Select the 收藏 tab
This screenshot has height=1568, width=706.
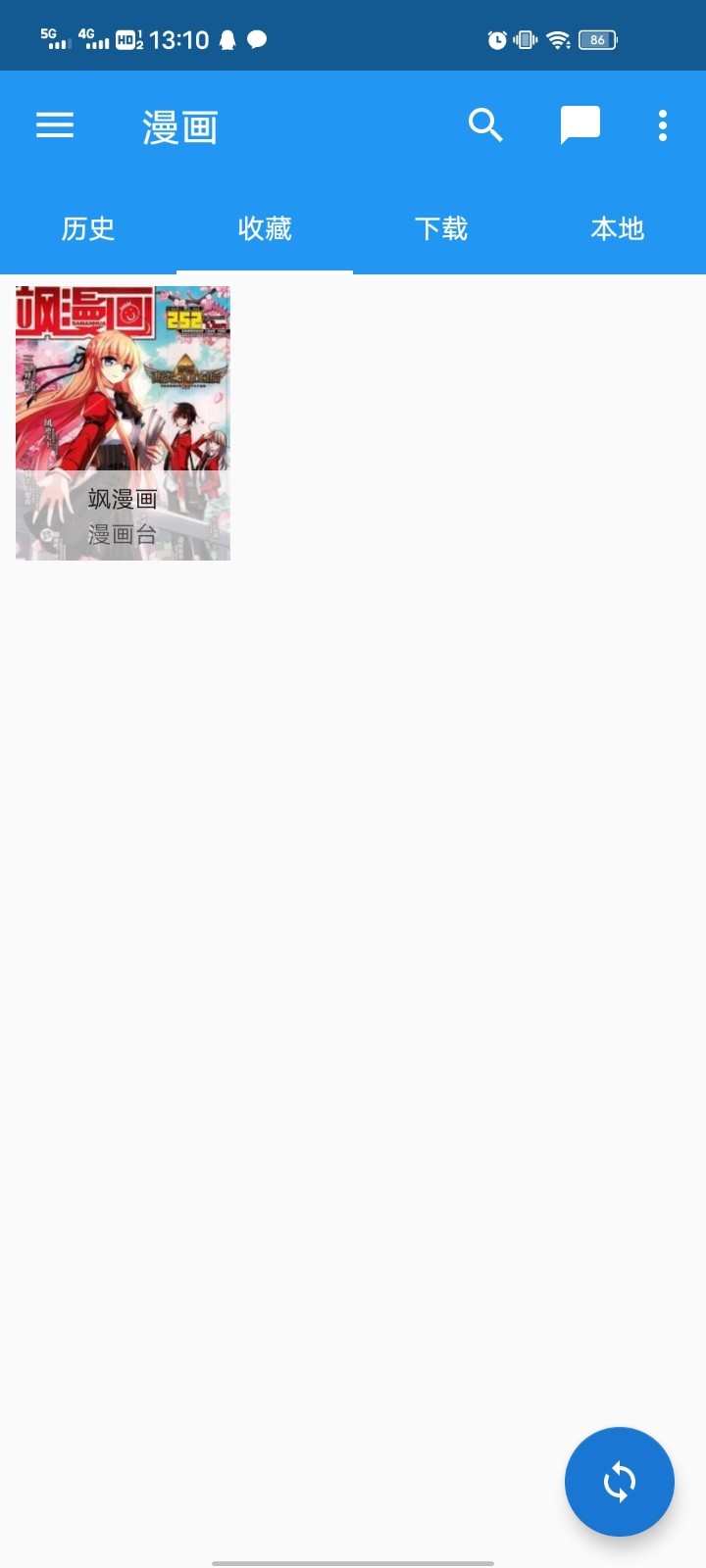[x=265, y=228]
